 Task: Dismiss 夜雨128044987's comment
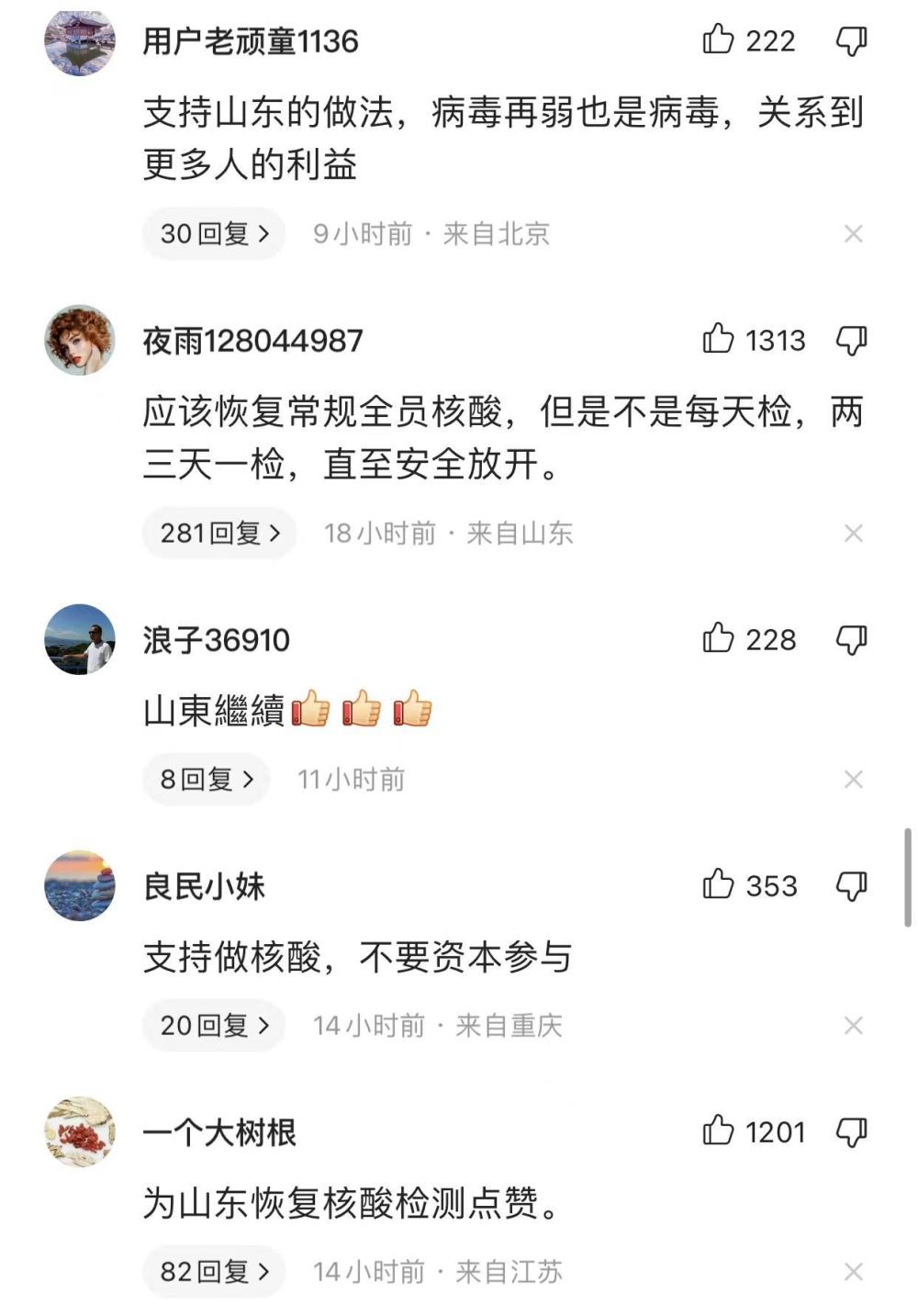[x=853, y=534]
